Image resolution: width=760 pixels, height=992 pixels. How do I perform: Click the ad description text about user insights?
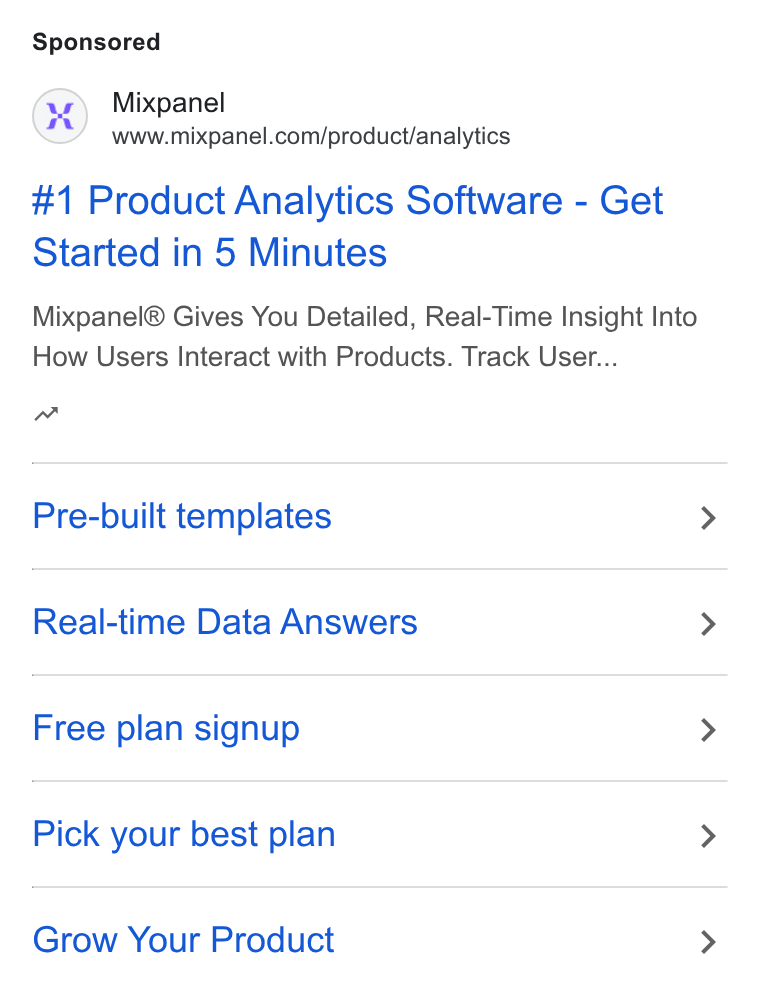point(364,336)
